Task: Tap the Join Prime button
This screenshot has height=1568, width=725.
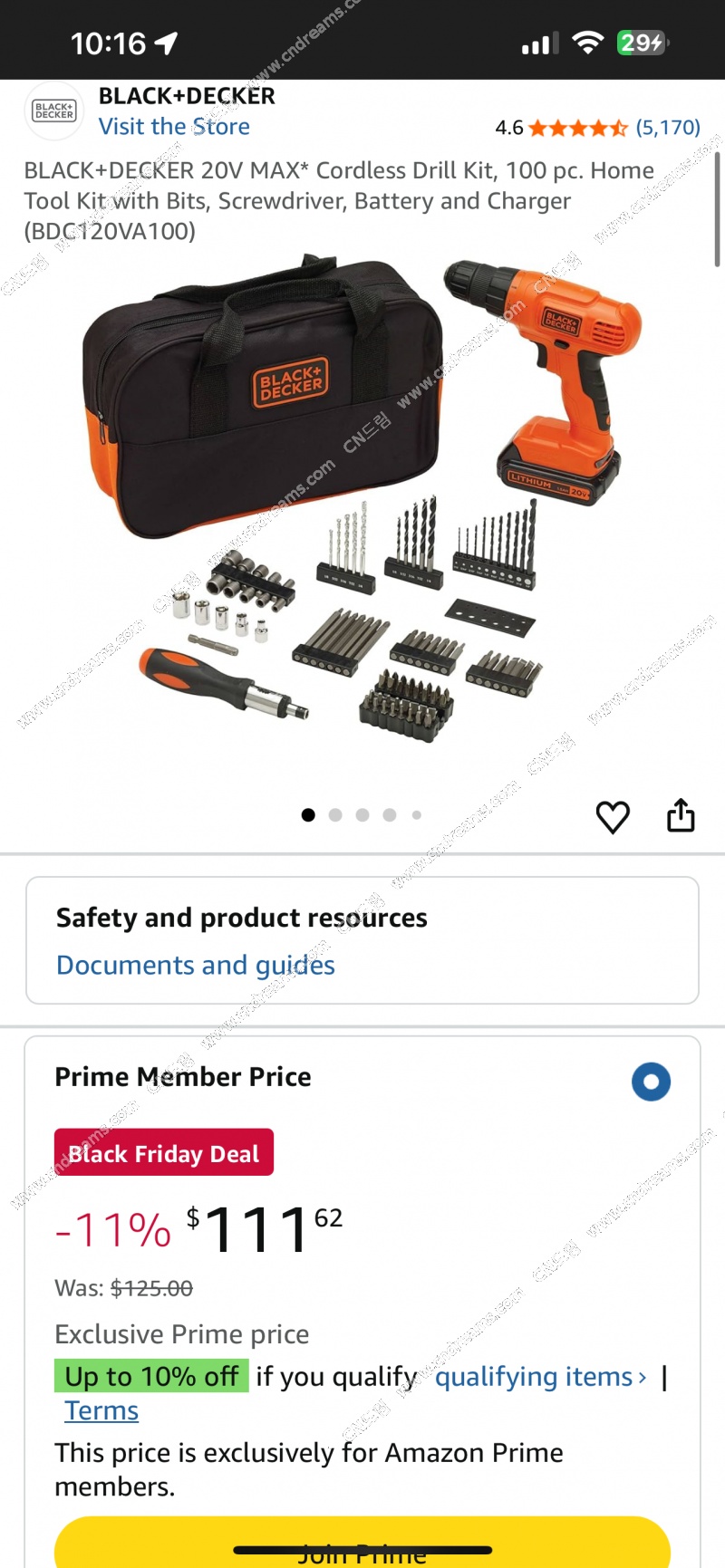Action: [x=362, y=1547]
